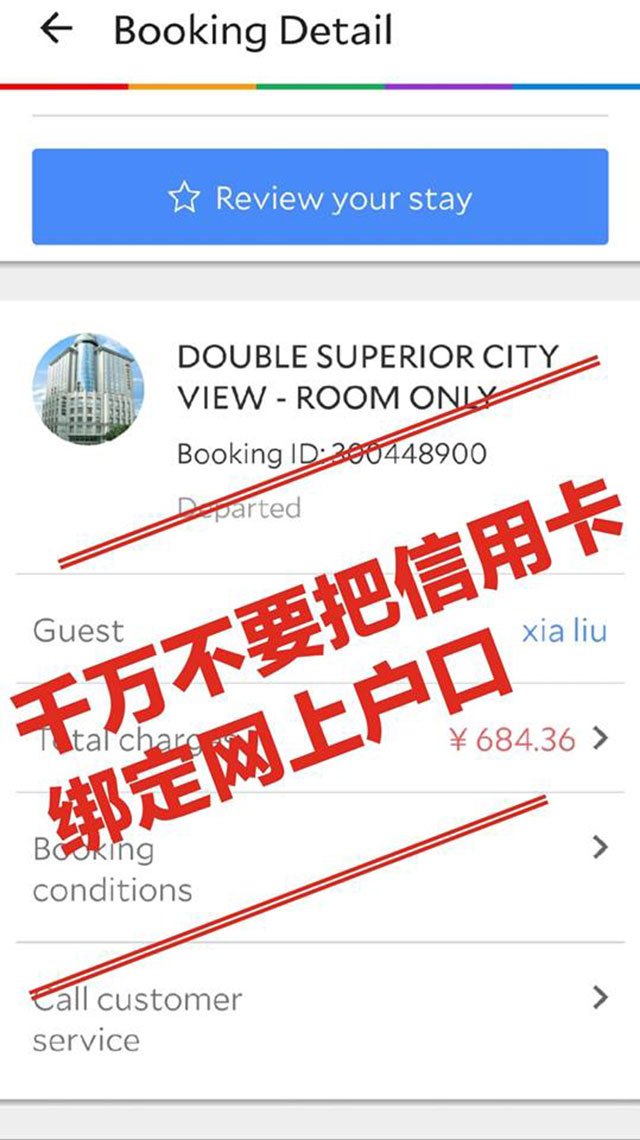The width and height of the screenshot is (640, 1140).
Task: Open the Total charges breakdown
Action: [320, 739]
